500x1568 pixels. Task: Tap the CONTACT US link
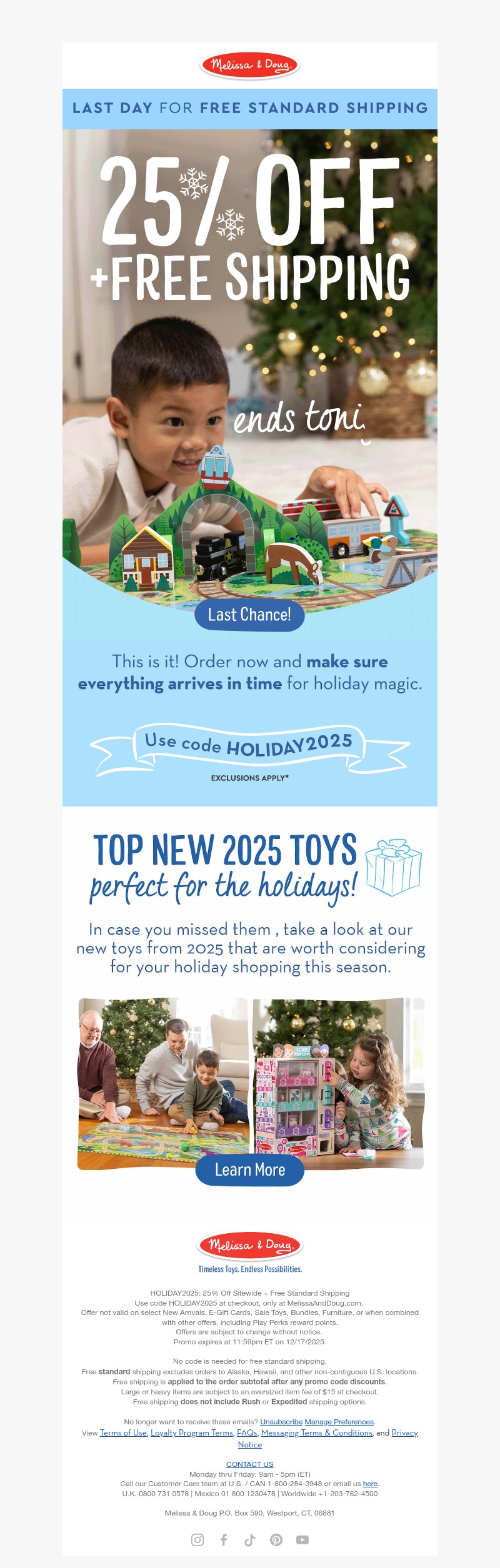pyautogui.click(x=249, y=1464)
